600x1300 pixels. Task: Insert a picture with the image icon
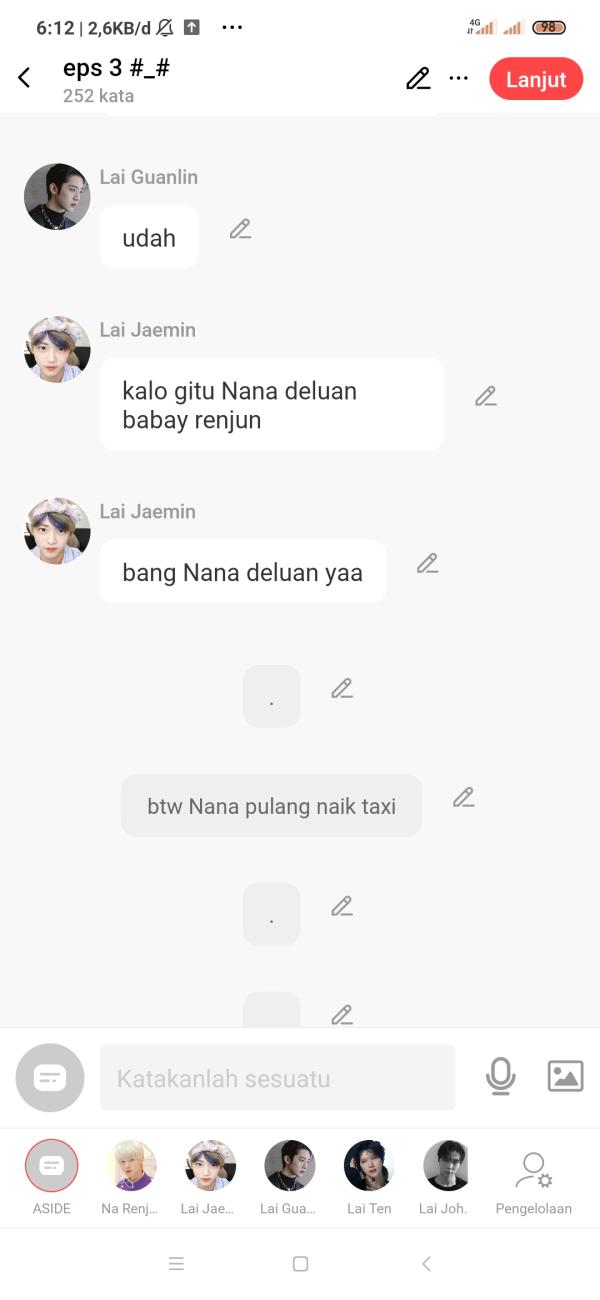[x=565, y=1076]
